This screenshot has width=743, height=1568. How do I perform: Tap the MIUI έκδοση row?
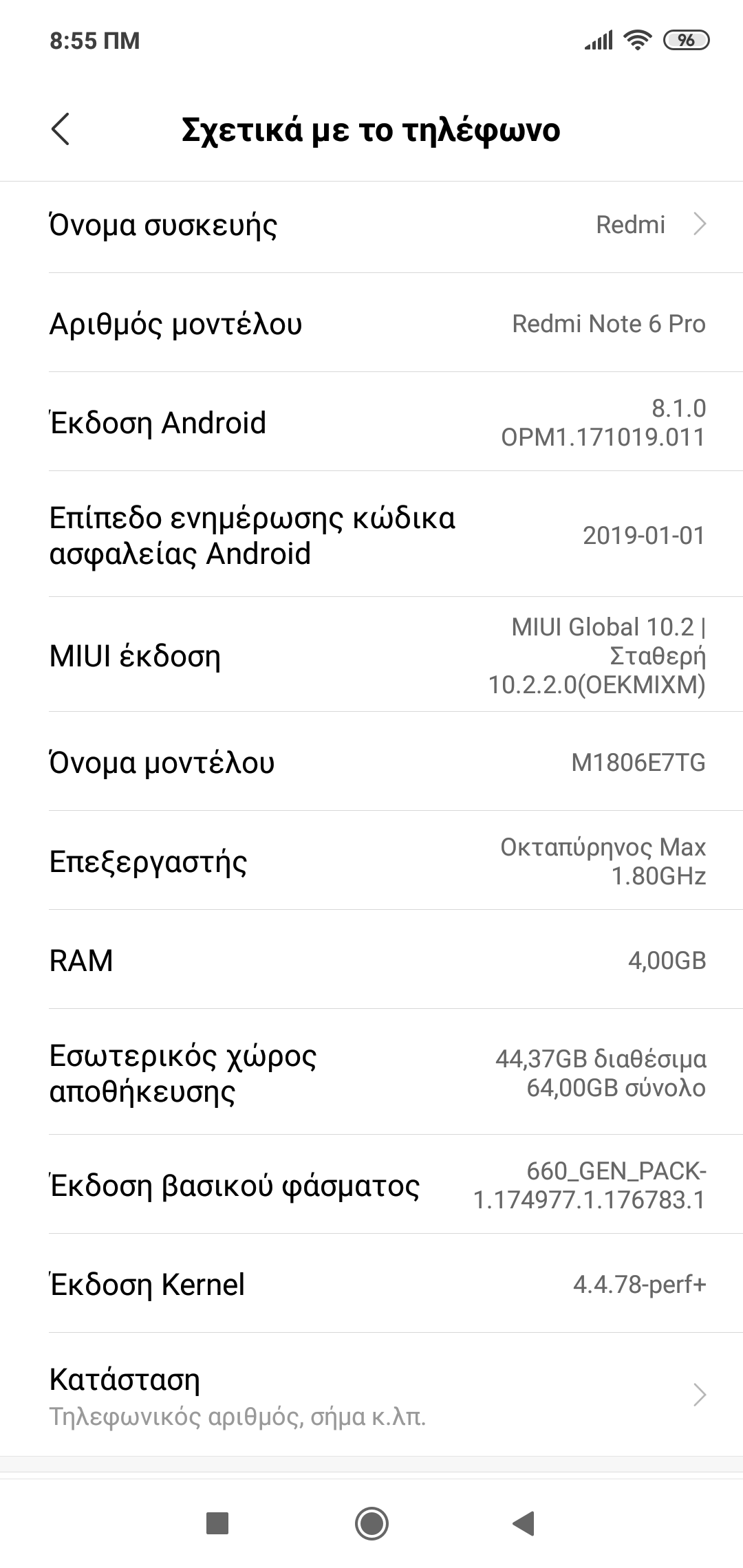point(371,655)
